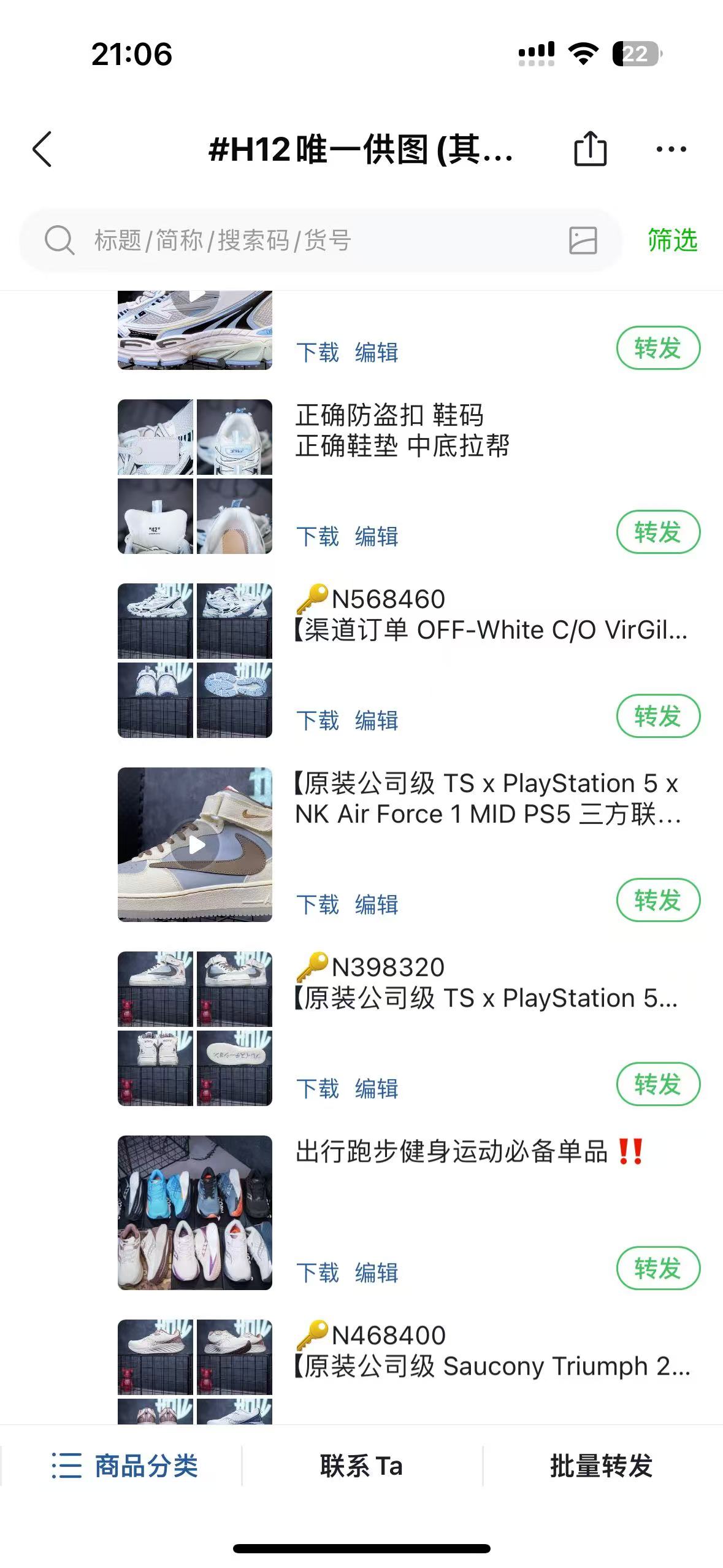Play the TS x PlayStation 5 video
This screenshot has height=1568, width=723.
tap(195, 845)
